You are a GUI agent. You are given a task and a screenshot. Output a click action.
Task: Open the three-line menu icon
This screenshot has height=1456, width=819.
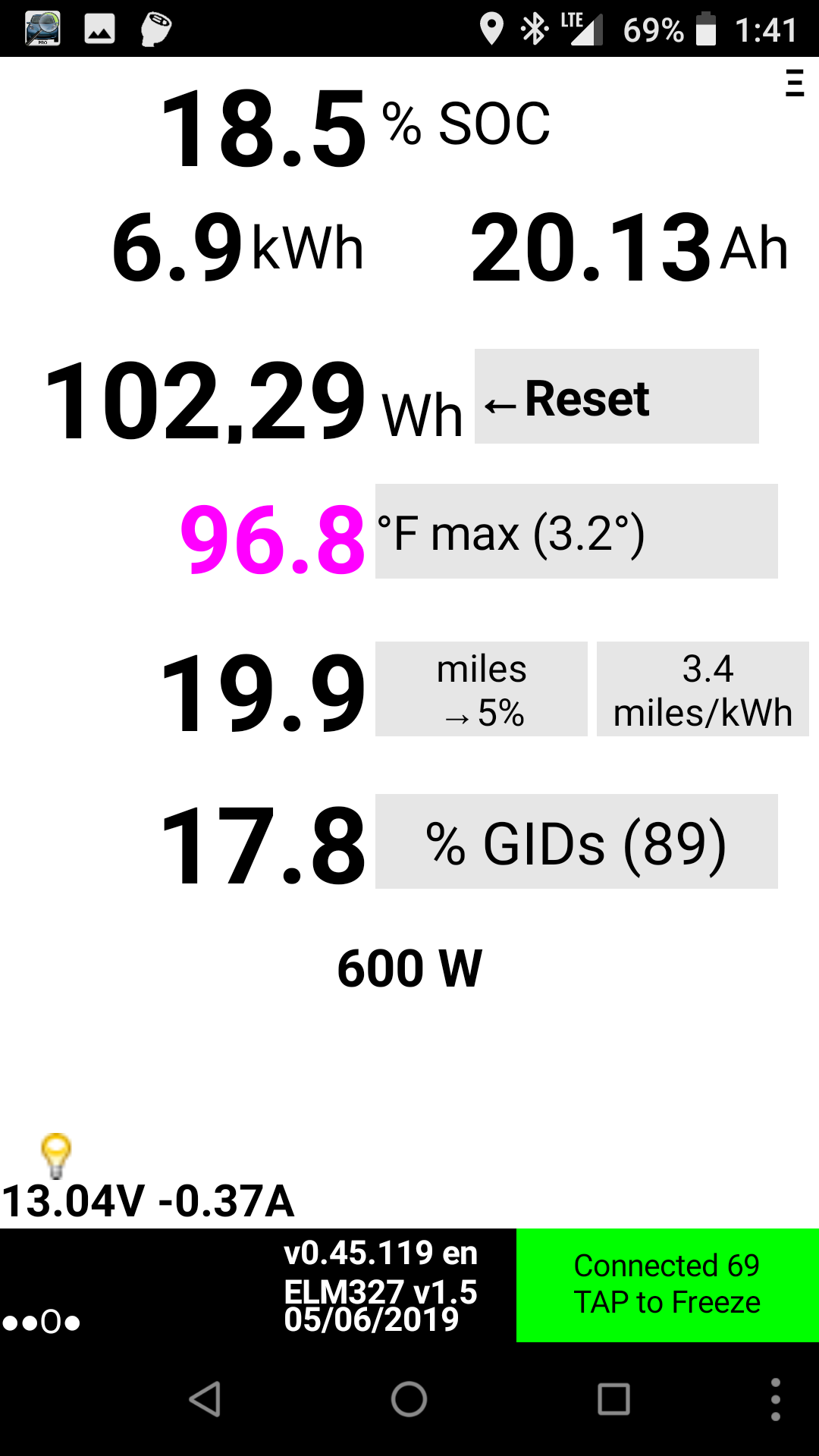pyautogui.click(x=794, y=83)
